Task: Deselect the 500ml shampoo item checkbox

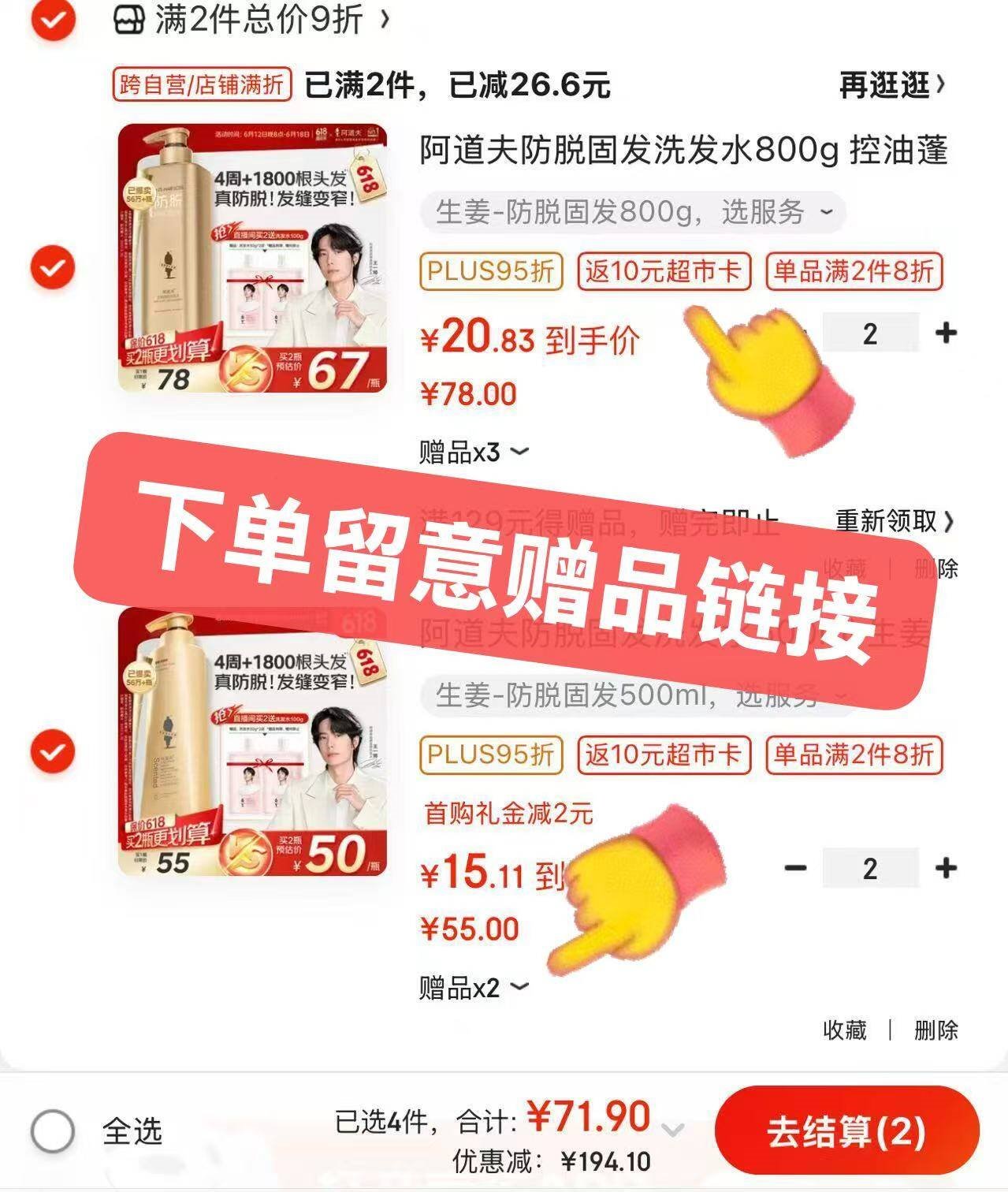Action: coord(53,750)
